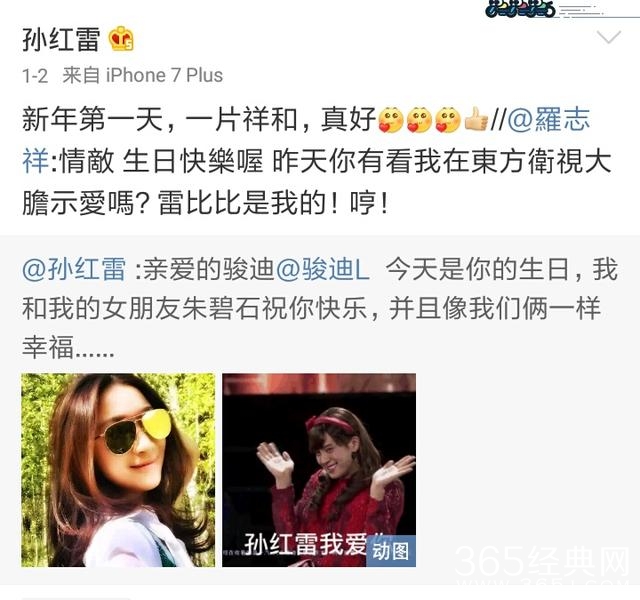Expand the post options chevron
The height and width of the screenshot is (600, 640).
pos(608,40)
